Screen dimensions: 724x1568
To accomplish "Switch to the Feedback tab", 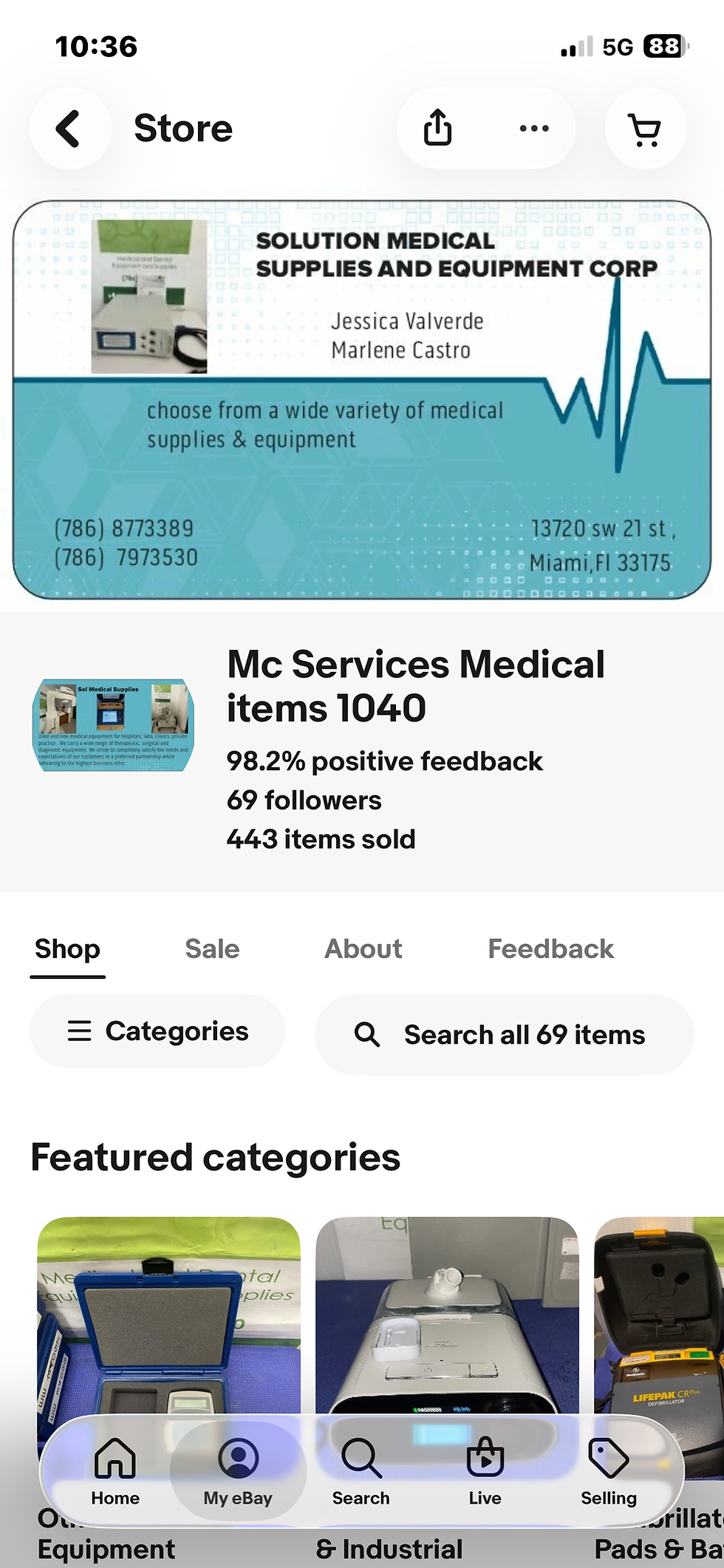I will 550,948.
